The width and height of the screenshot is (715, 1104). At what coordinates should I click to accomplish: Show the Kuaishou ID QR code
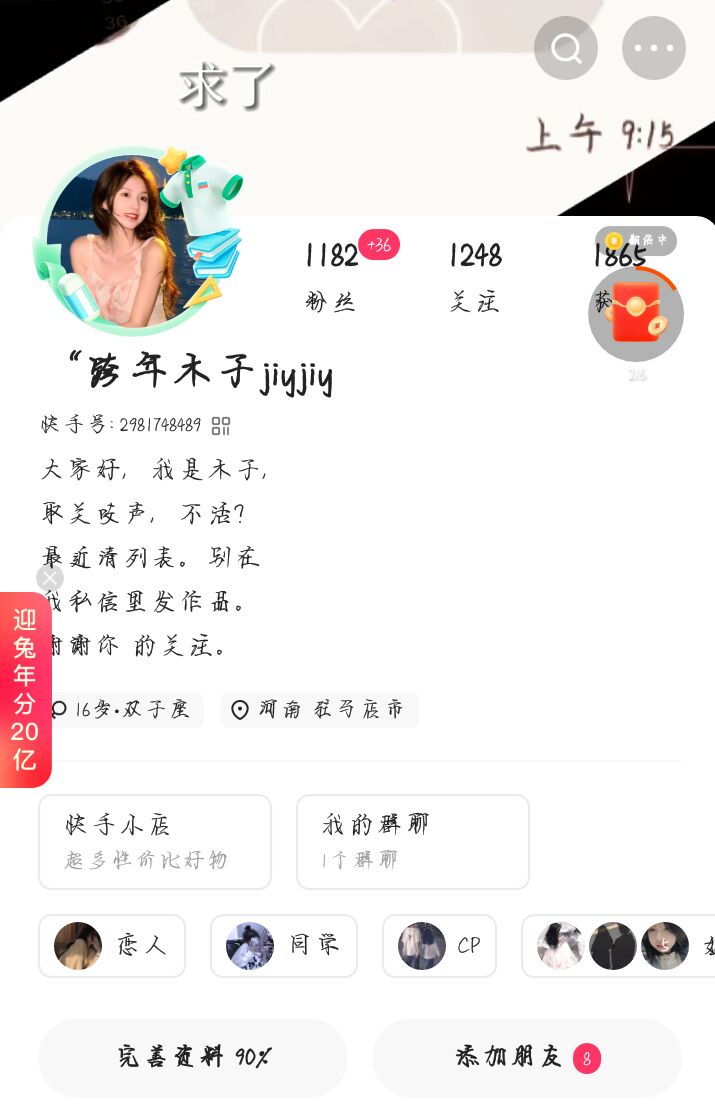click(x=221, y=426)
